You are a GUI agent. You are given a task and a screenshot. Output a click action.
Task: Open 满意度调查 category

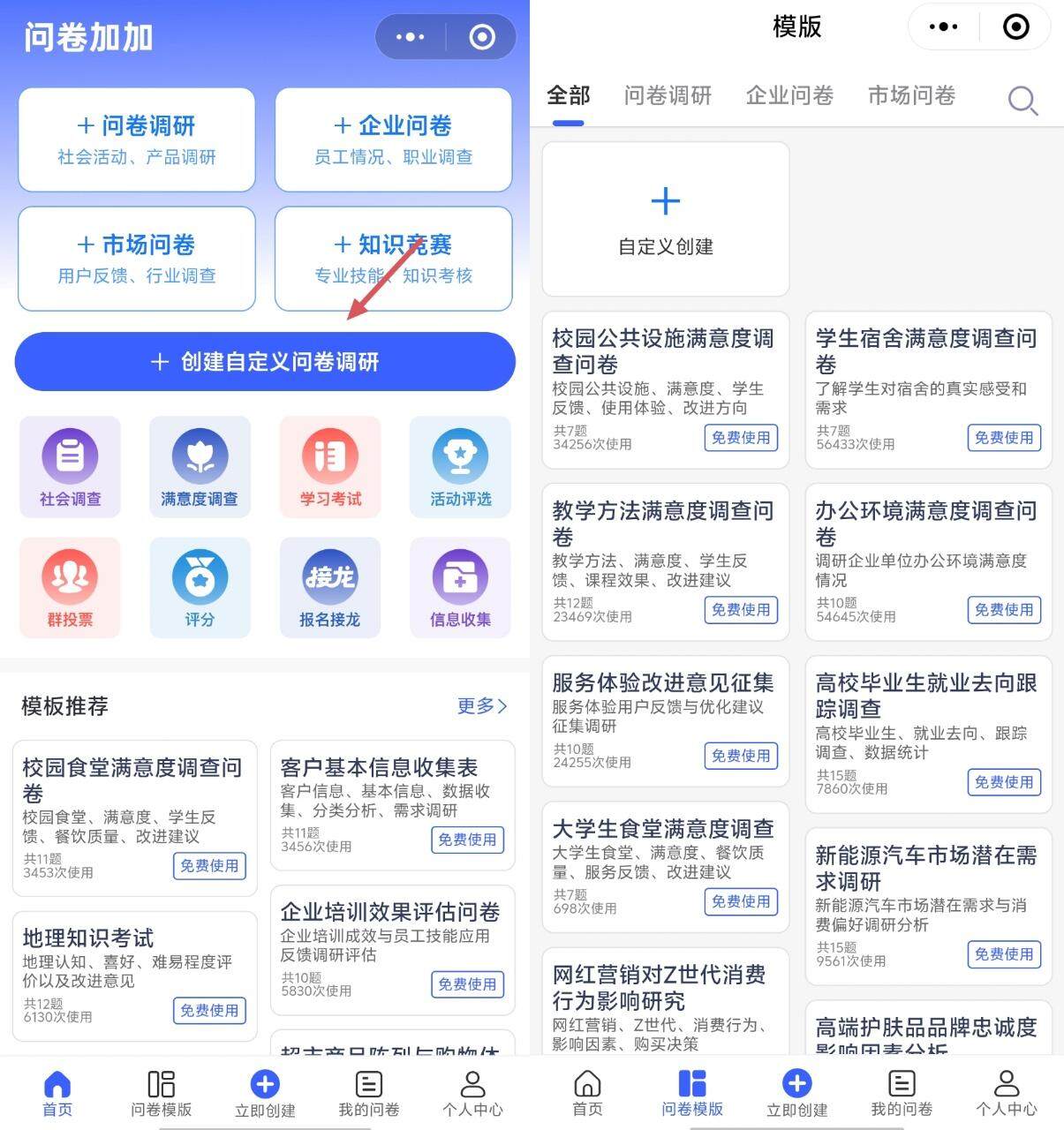[x=200, y=466]
